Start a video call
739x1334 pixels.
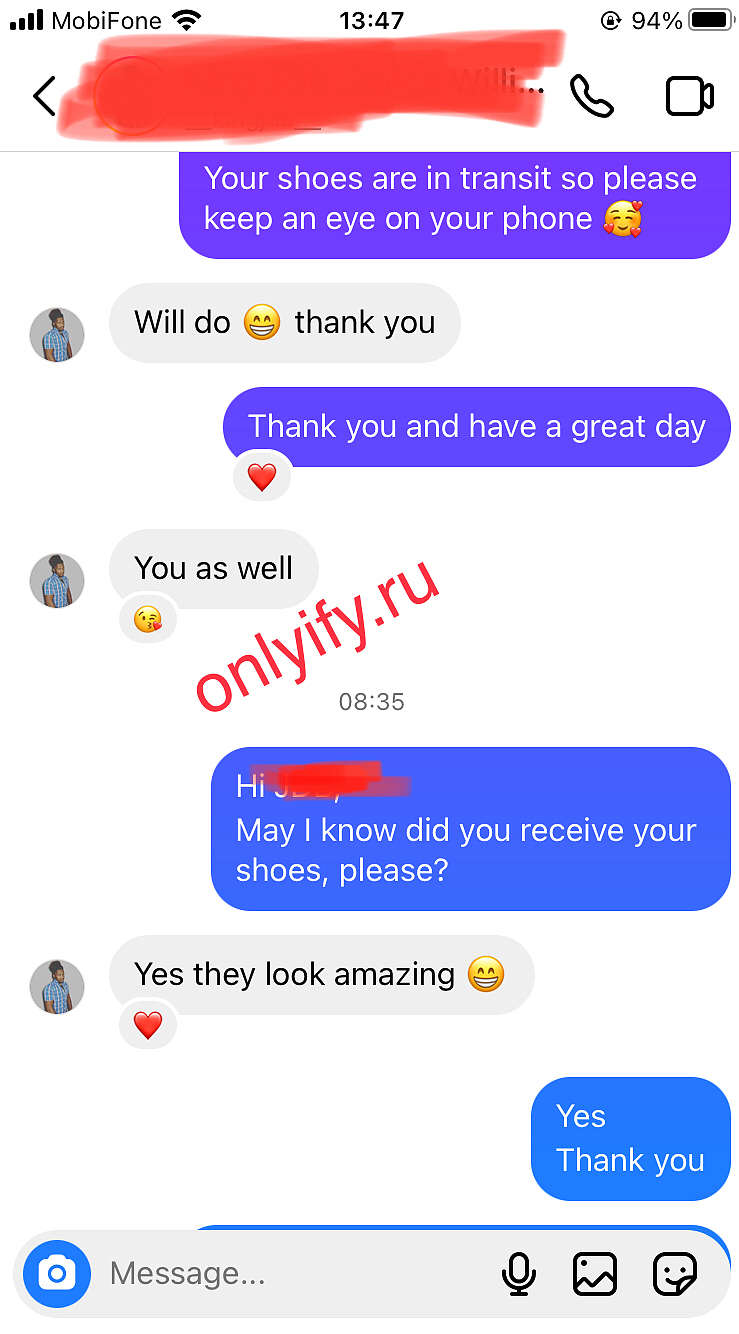tap(689, 96)
